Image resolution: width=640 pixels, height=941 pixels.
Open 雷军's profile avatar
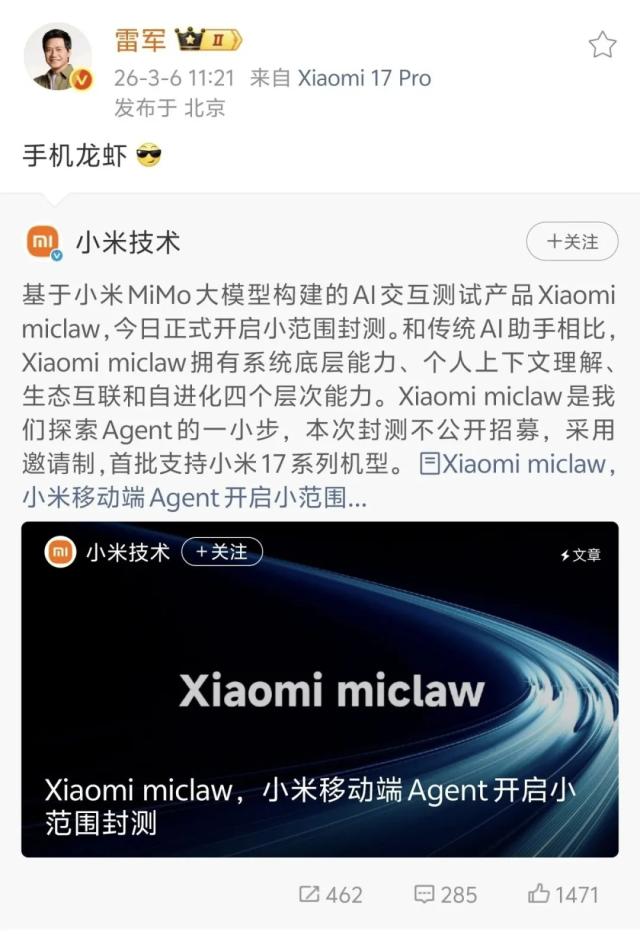pyautogui.click(x=57, y=58)
